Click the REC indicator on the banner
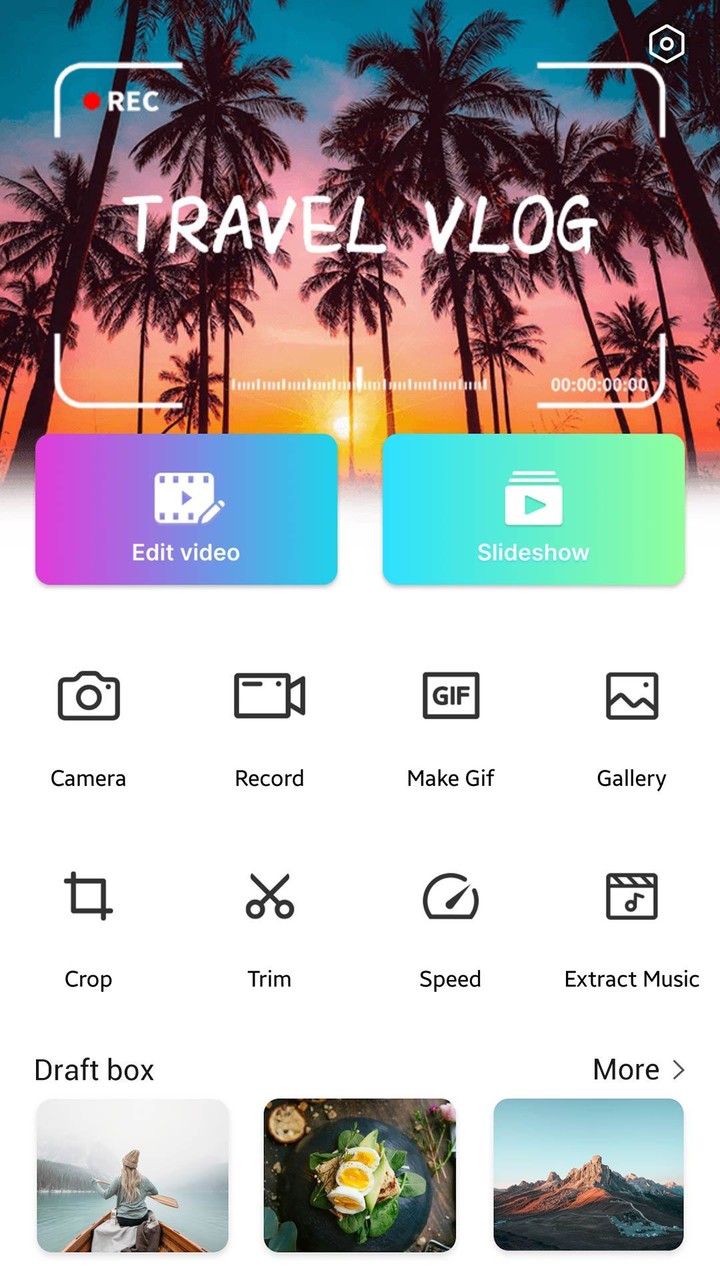 [x=120, y=101]
